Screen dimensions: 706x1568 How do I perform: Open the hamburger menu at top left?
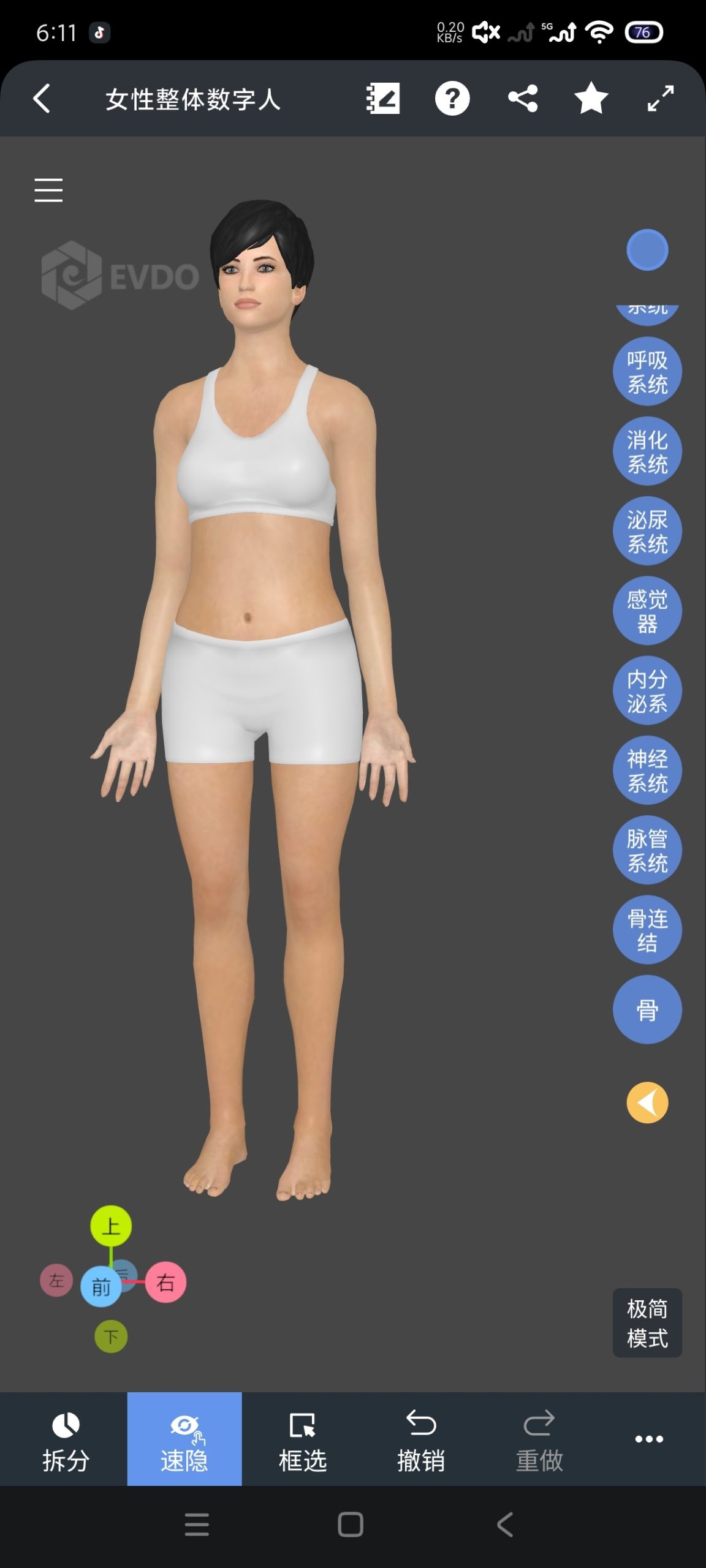tap(49, 190)
